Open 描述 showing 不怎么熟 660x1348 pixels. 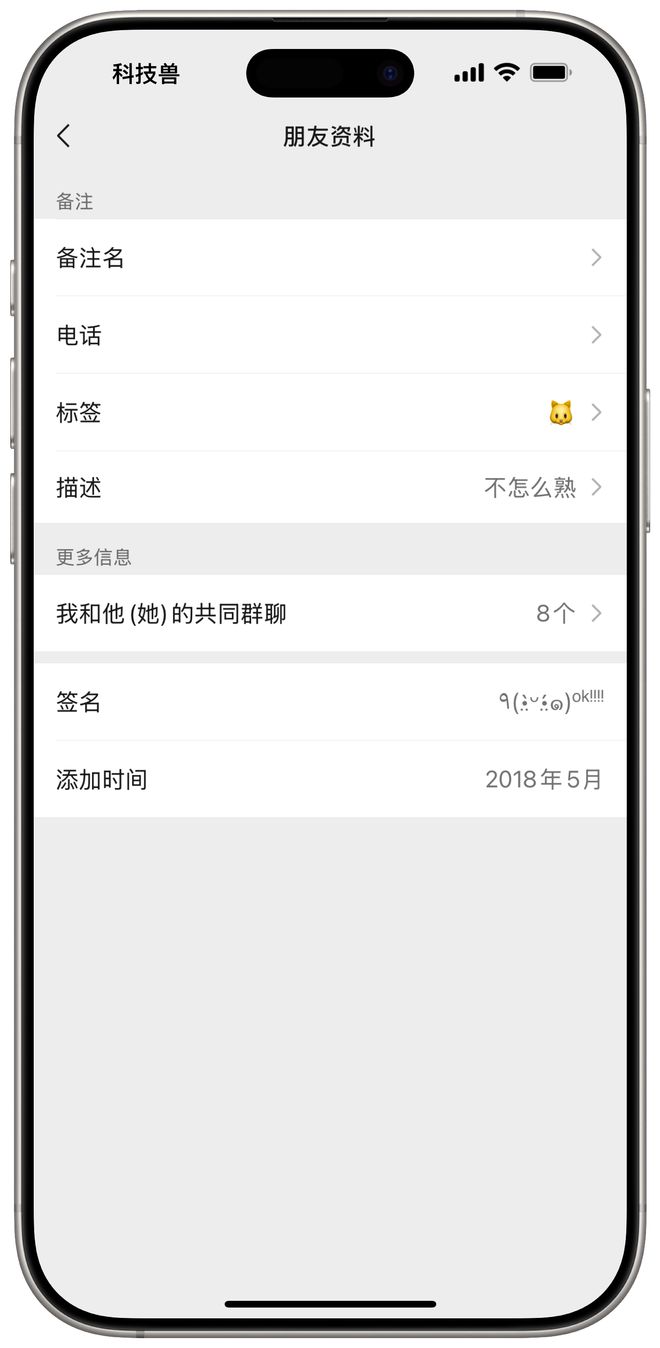pyautogui.click(x=330, y=488)
